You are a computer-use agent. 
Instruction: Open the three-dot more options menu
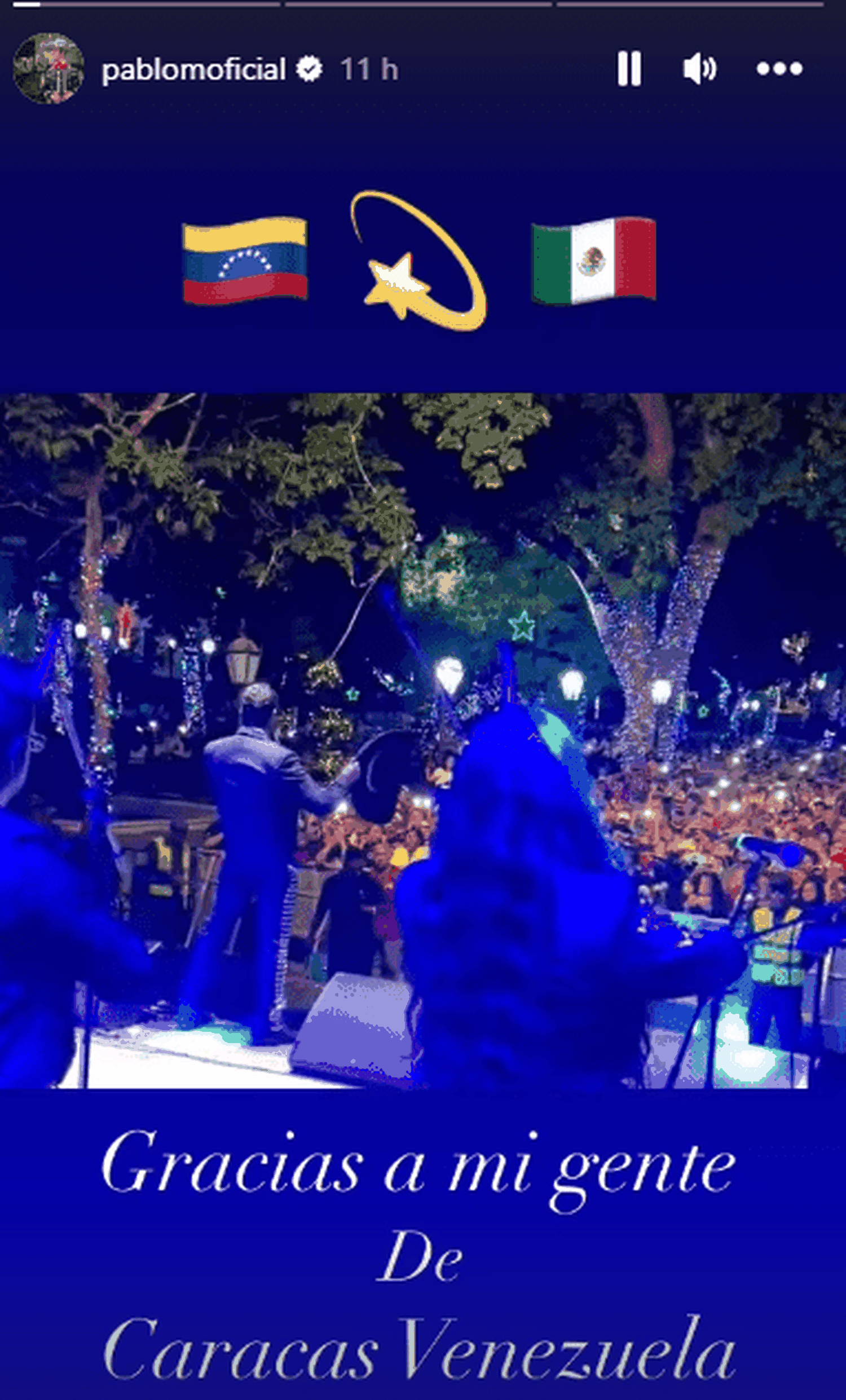point(779,69)
